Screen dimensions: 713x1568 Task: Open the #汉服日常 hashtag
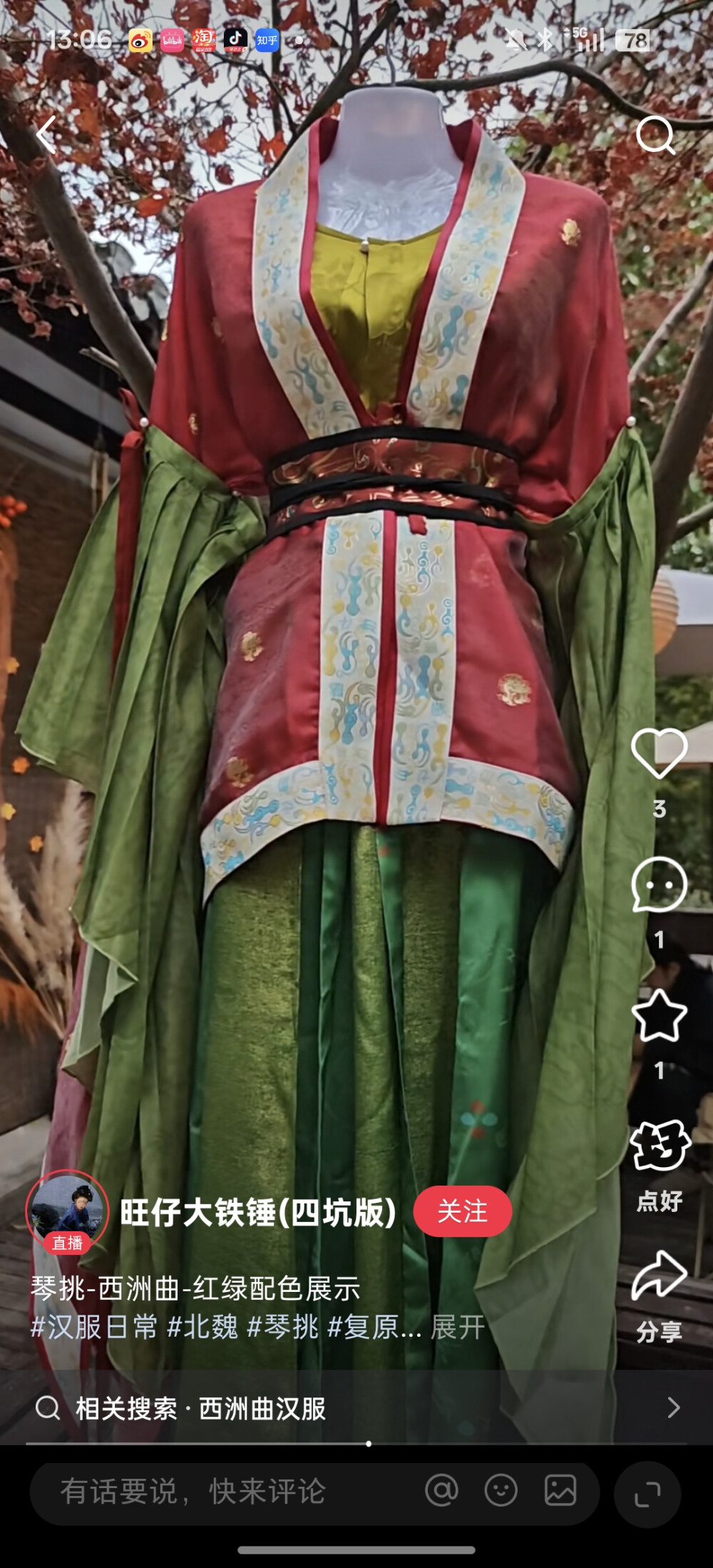tap(94, 1328)
